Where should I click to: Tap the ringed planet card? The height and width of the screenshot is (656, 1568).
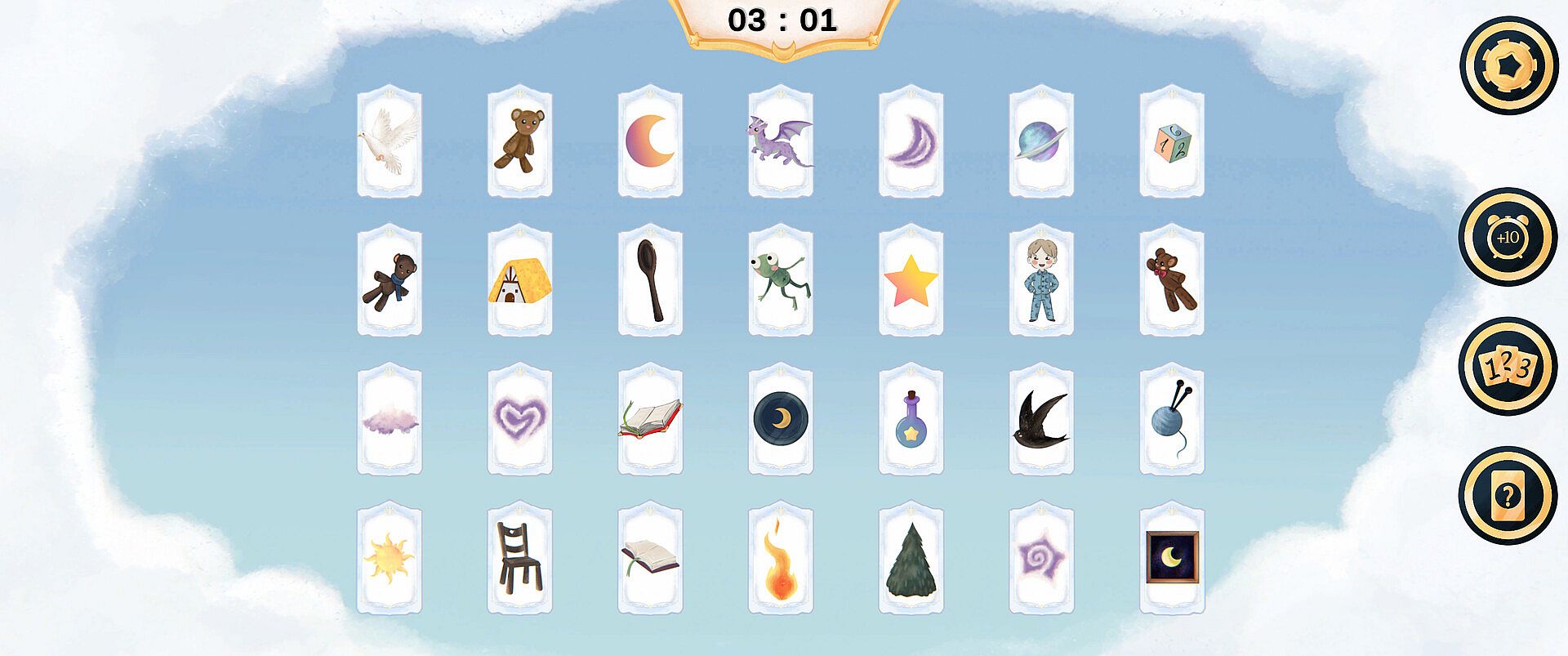pyautogui.click(x=1040, y=141)
